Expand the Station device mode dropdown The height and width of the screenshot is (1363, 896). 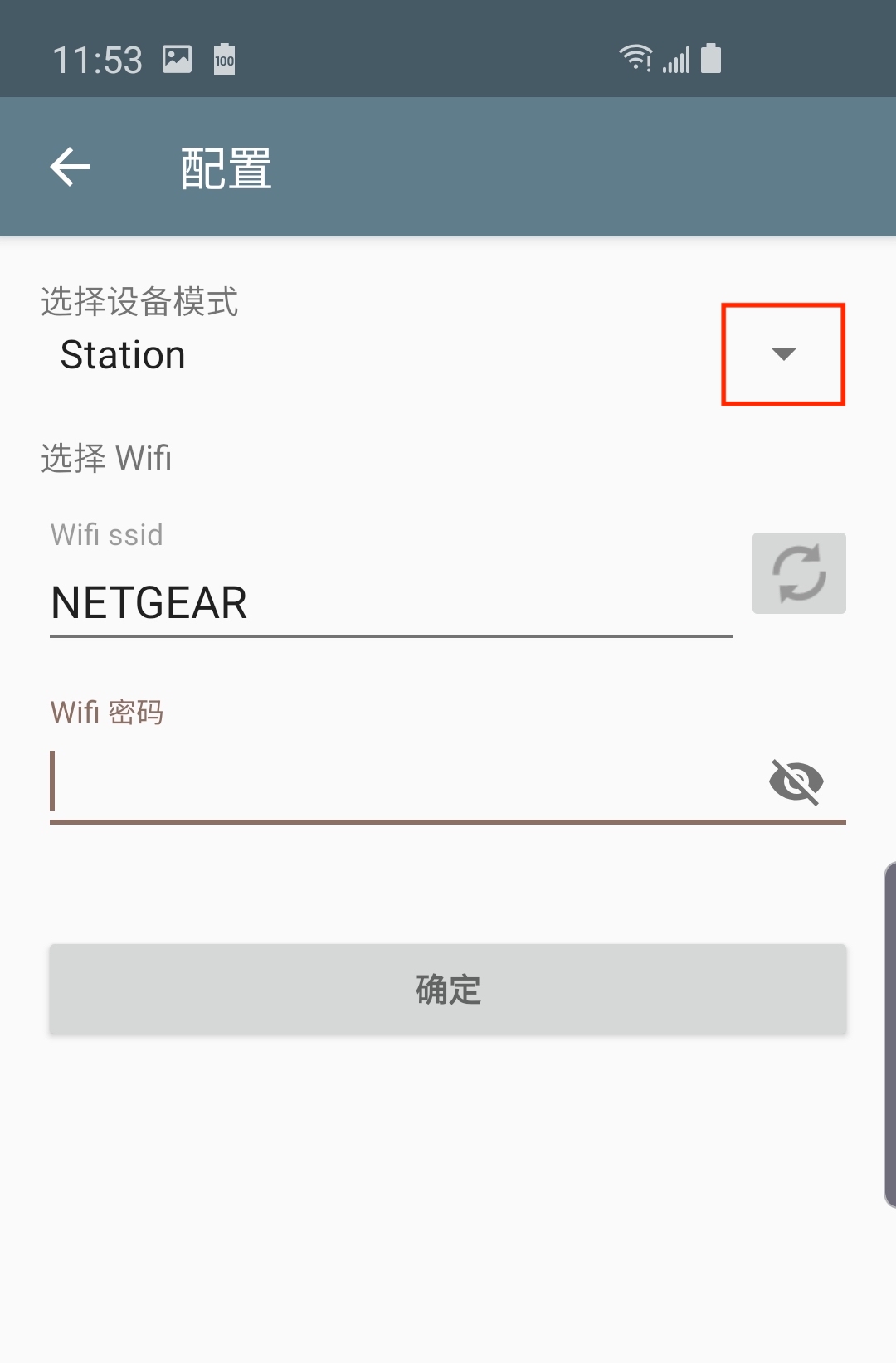pyautogui.click(x=782, y=355)
